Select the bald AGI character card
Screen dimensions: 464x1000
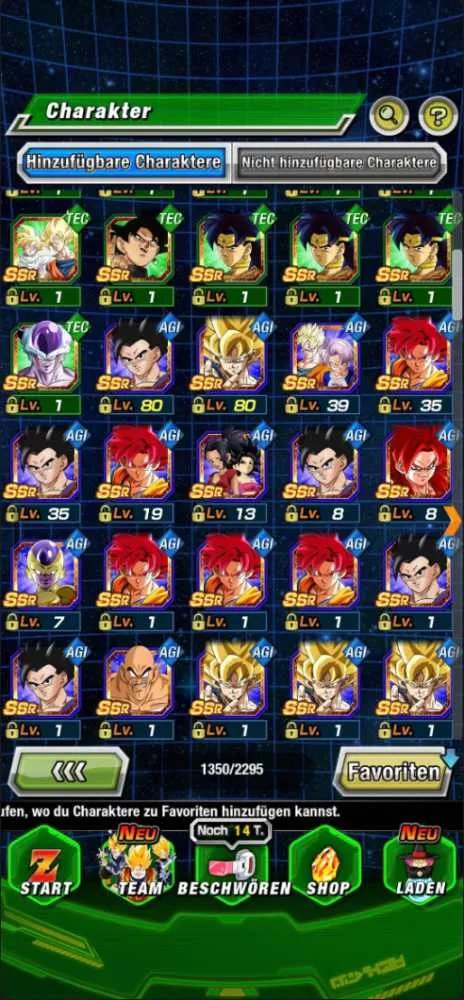click(136, 691)
